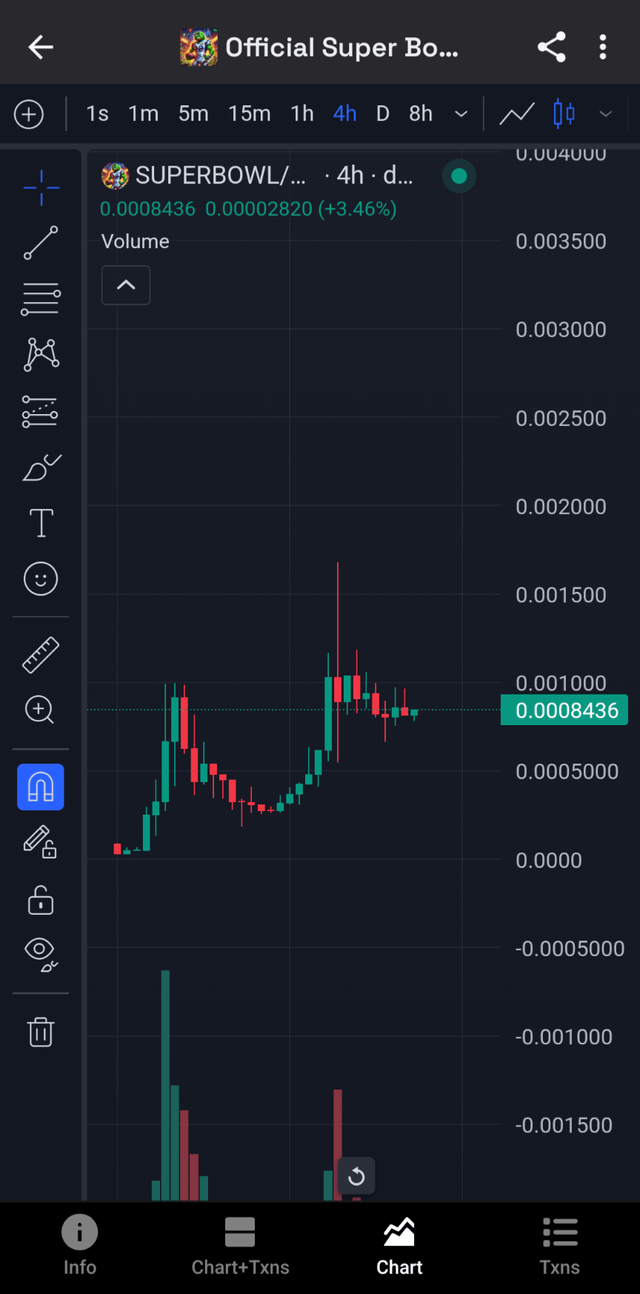640x1294 pixels.
Task: Delete drawings with the trash icon
Action: pos(41,1032)
